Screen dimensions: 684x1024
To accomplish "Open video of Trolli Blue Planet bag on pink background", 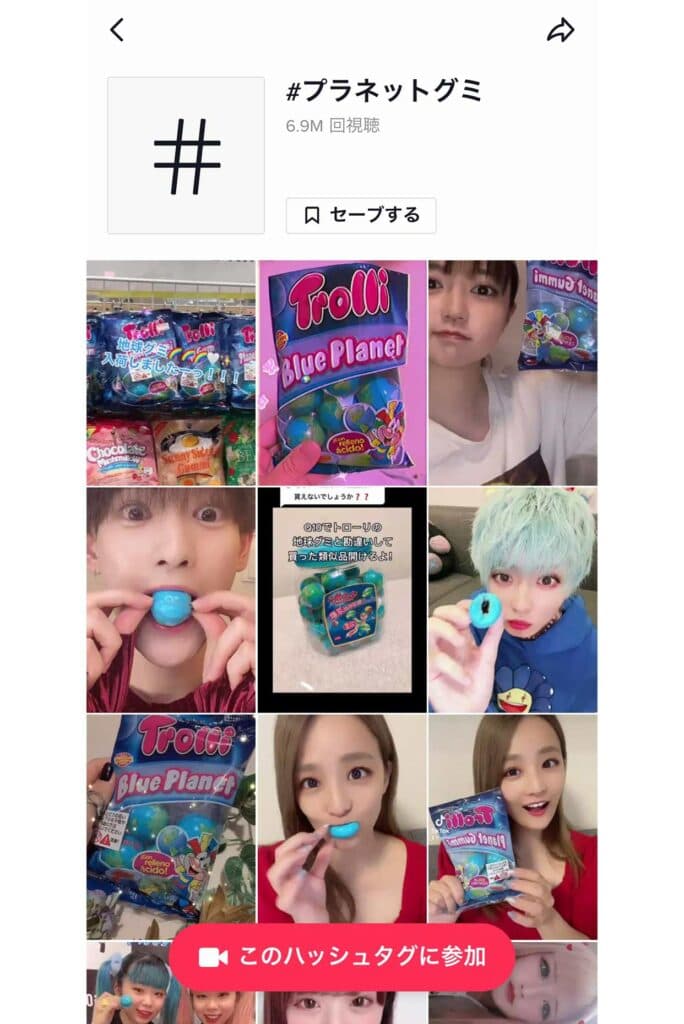I will coord(342,372).
